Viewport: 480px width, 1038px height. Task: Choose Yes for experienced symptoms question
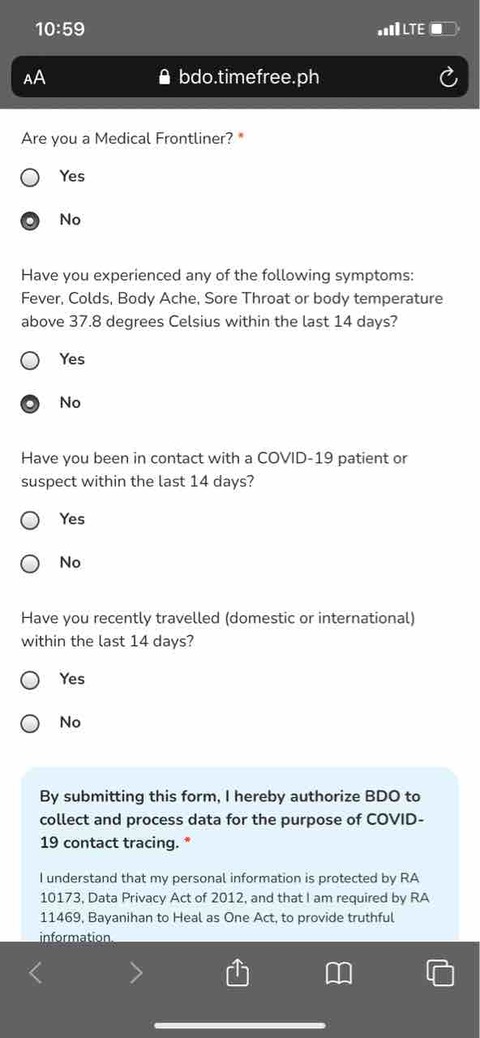pos(30,360)
